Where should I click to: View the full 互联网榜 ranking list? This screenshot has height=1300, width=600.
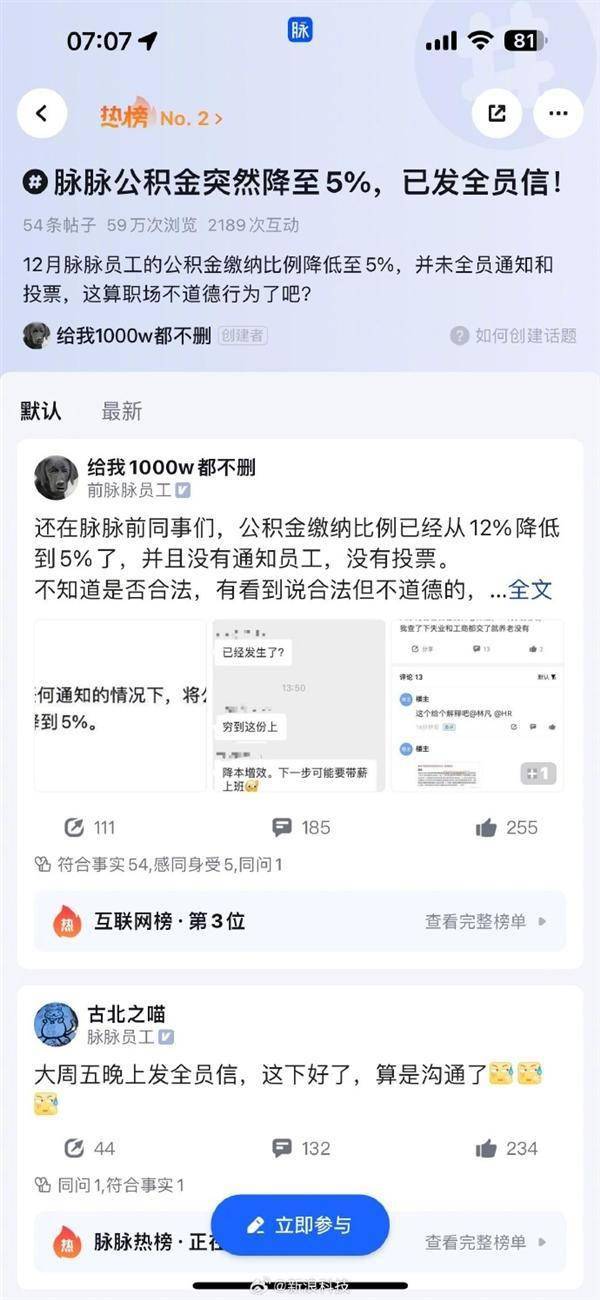click(486, 921)
